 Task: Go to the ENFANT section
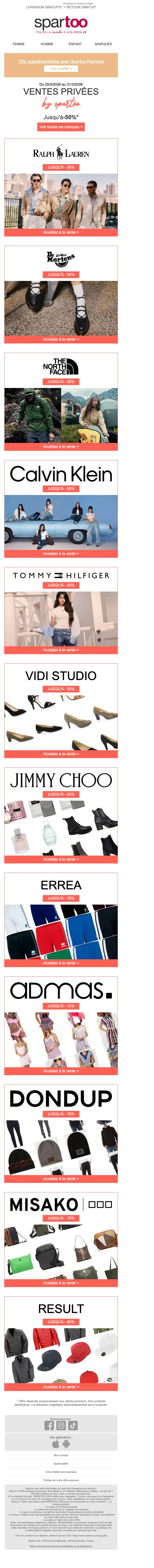(75, 44)
